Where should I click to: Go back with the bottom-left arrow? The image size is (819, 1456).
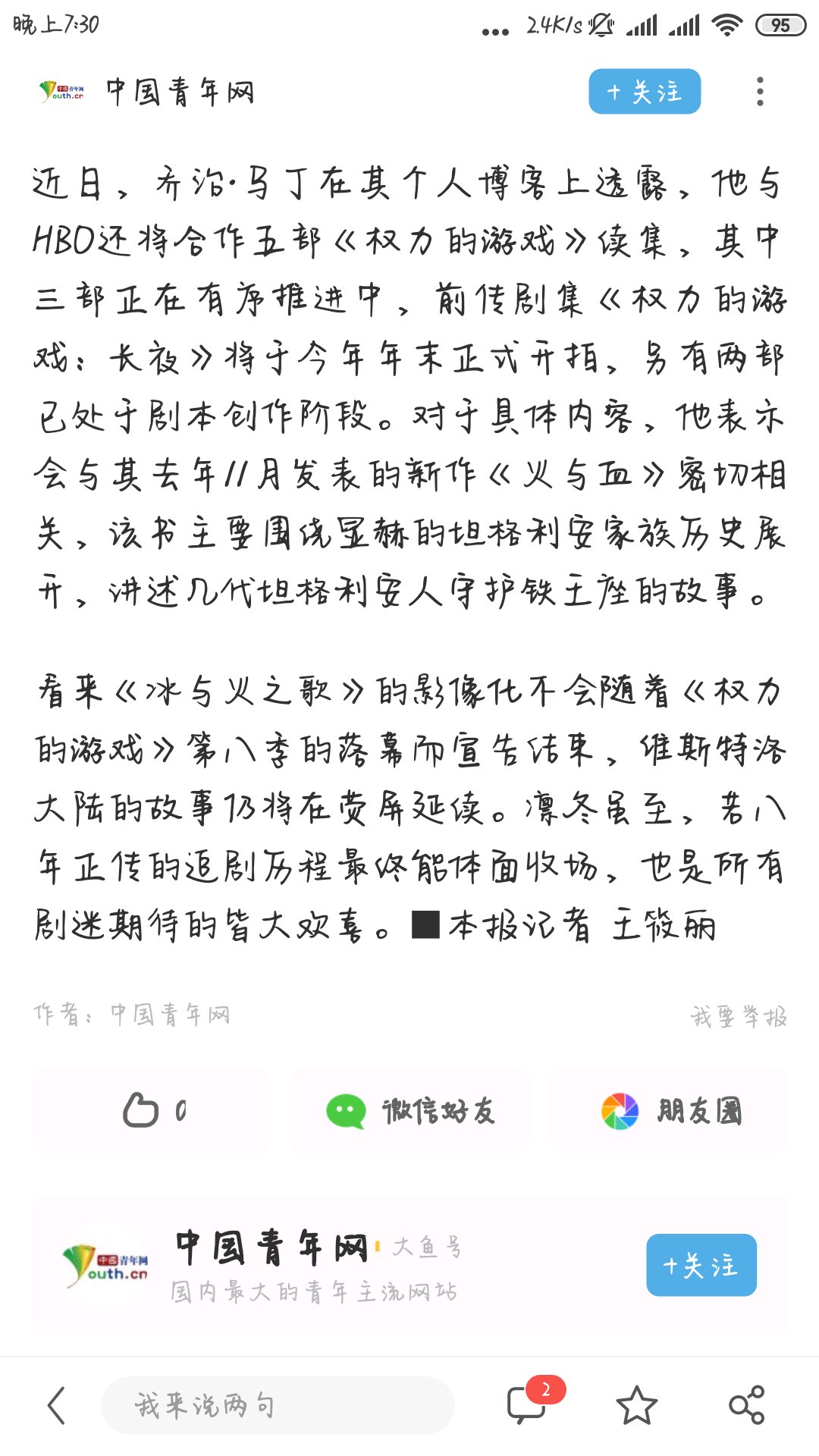tap(57, 1406)
